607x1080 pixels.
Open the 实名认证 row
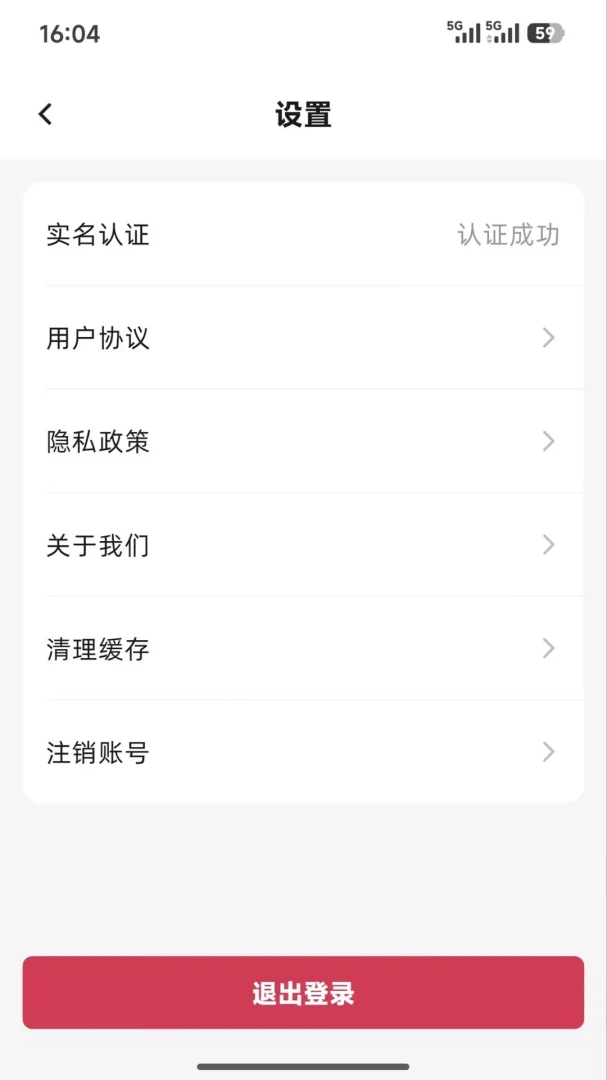(303, 235)
